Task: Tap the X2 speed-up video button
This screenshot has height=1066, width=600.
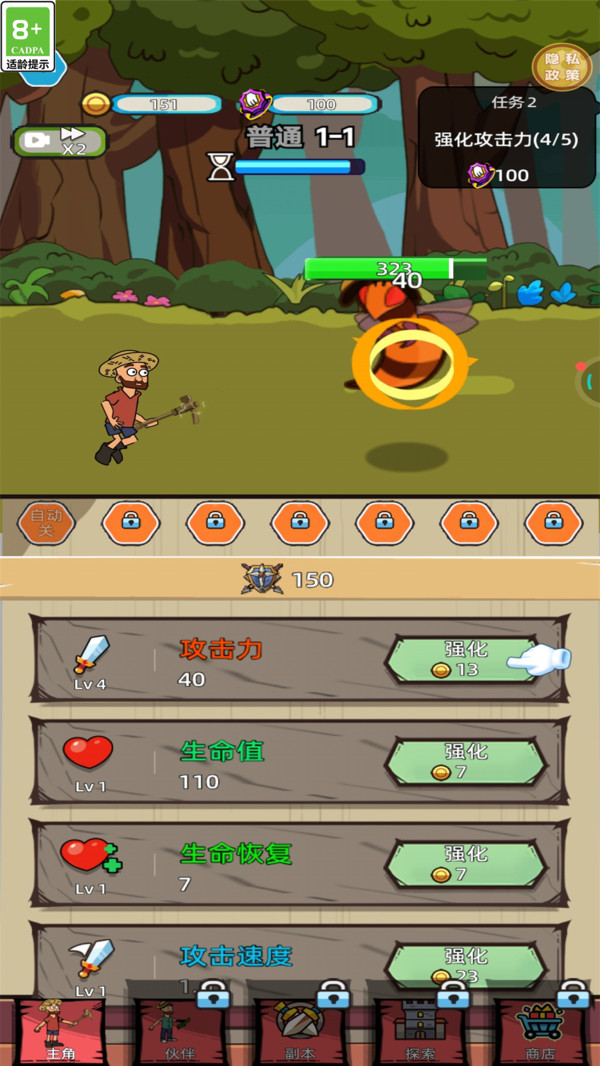Action: [59, 141]
